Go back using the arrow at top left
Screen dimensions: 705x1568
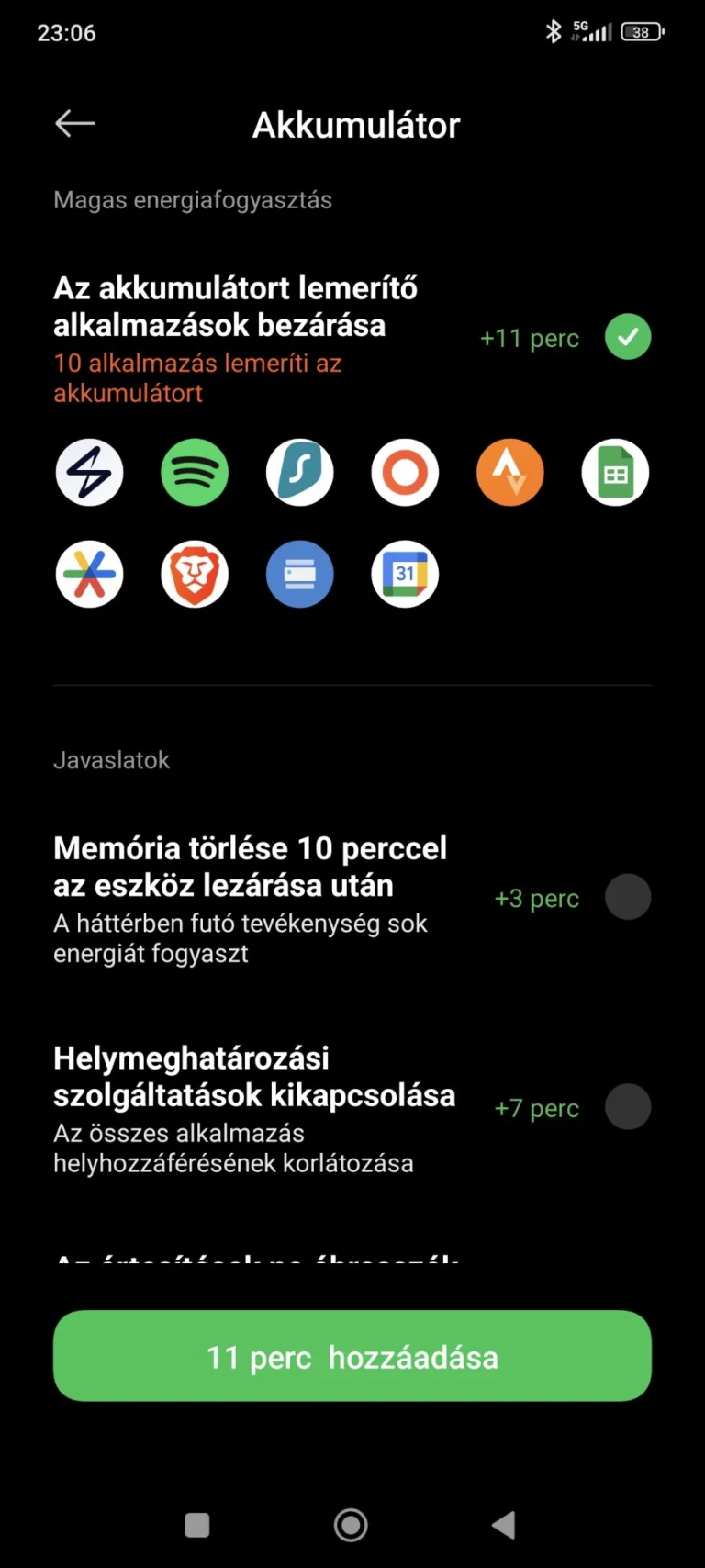(74, 122)
